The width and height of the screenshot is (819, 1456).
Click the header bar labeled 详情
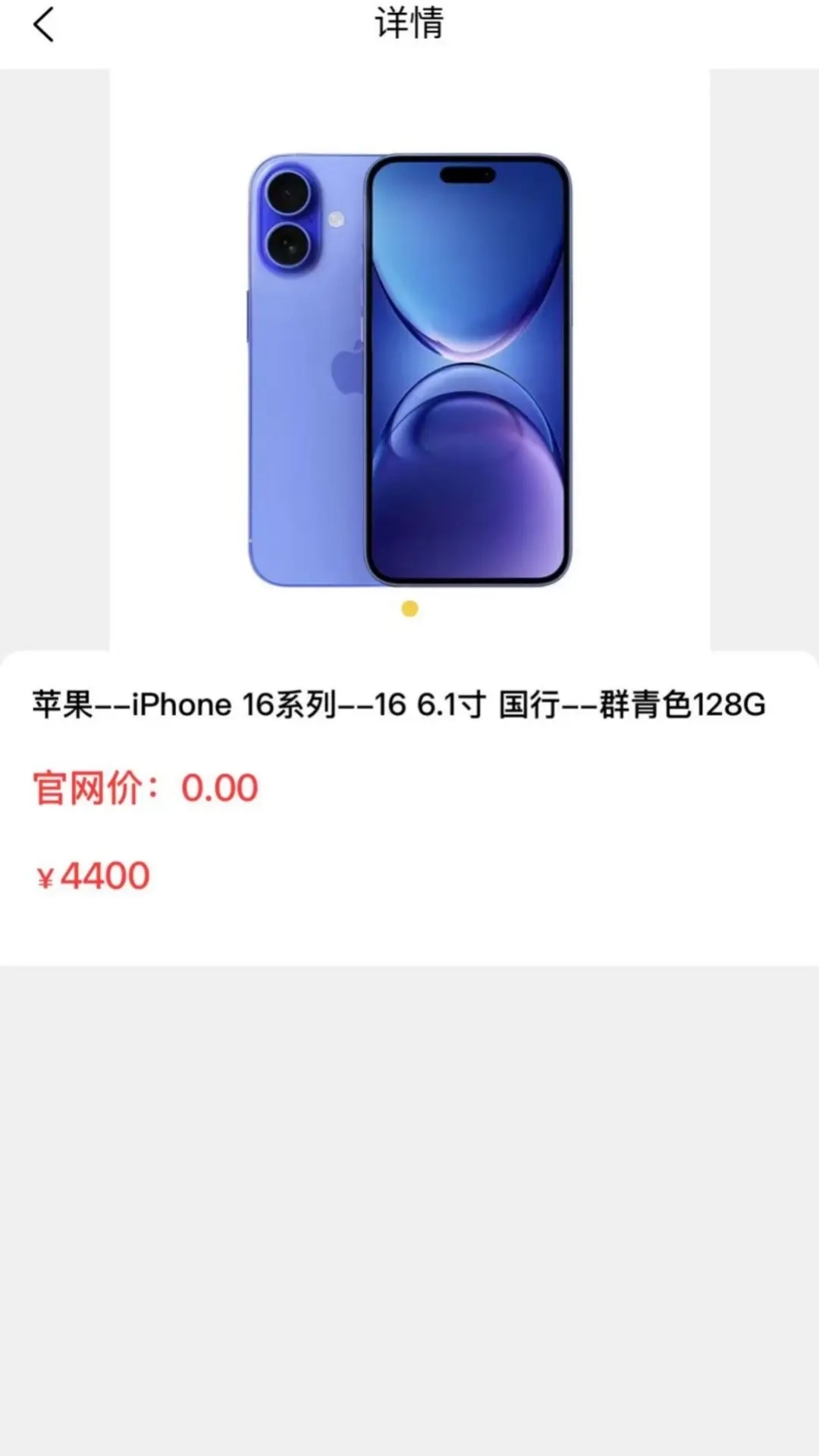(409, 25)
